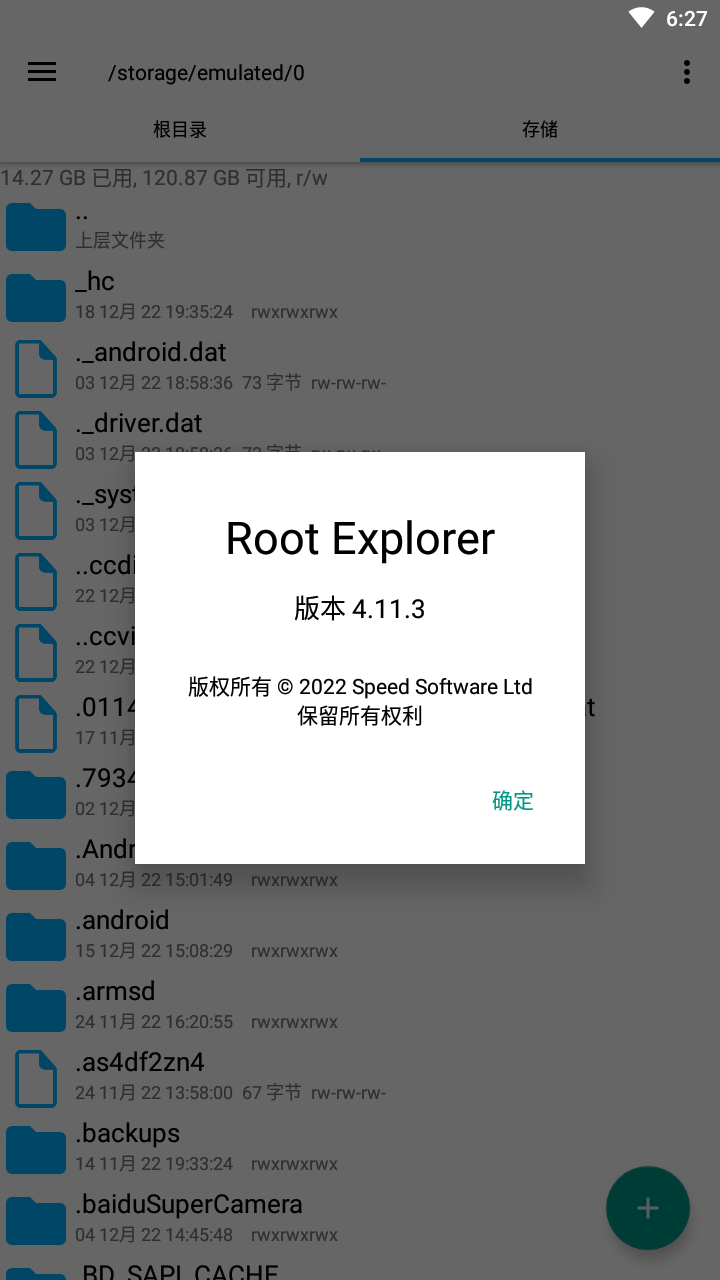Open the .armsd folder
Screen dimensions: 720x1280
(360, 1006)
